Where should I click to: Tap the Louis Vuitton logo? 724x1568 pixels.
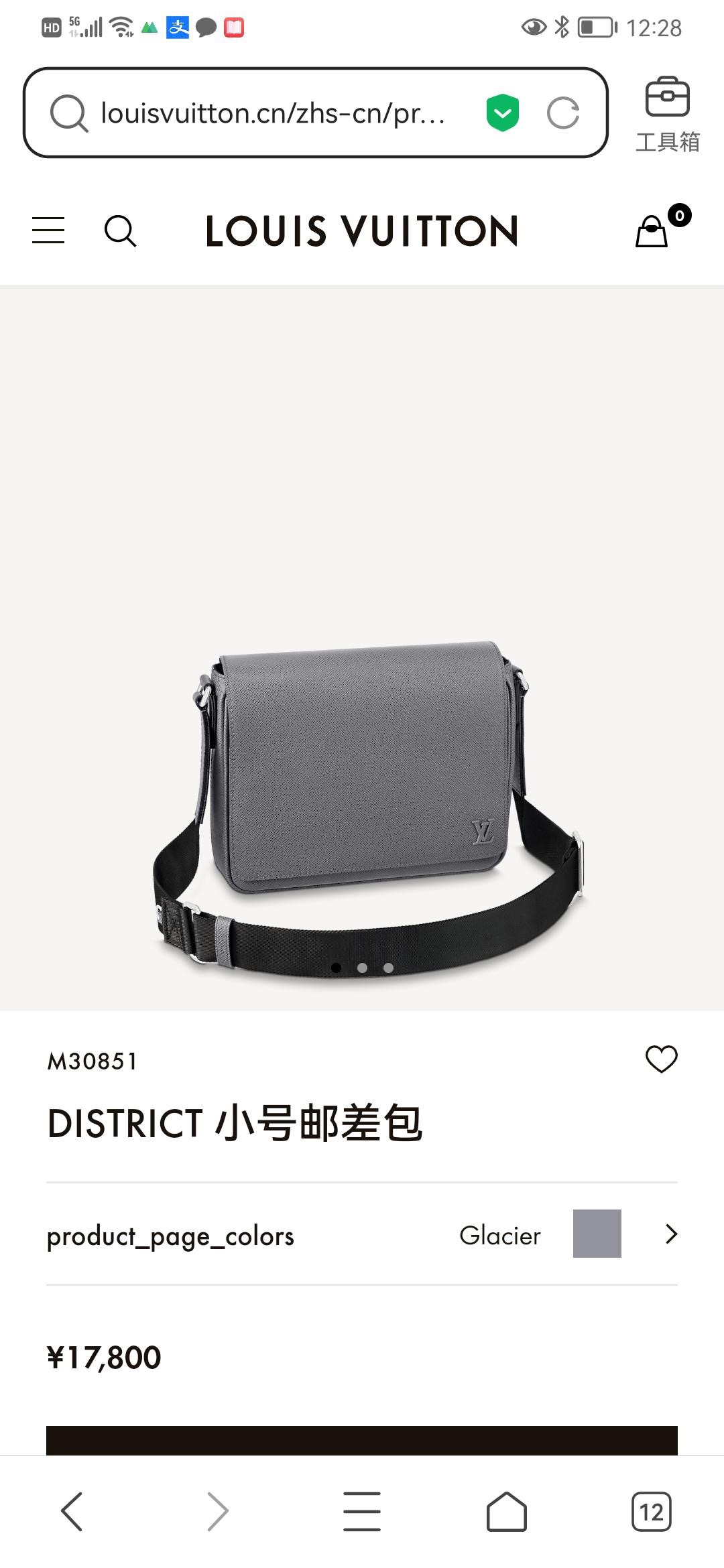point(362,231)
